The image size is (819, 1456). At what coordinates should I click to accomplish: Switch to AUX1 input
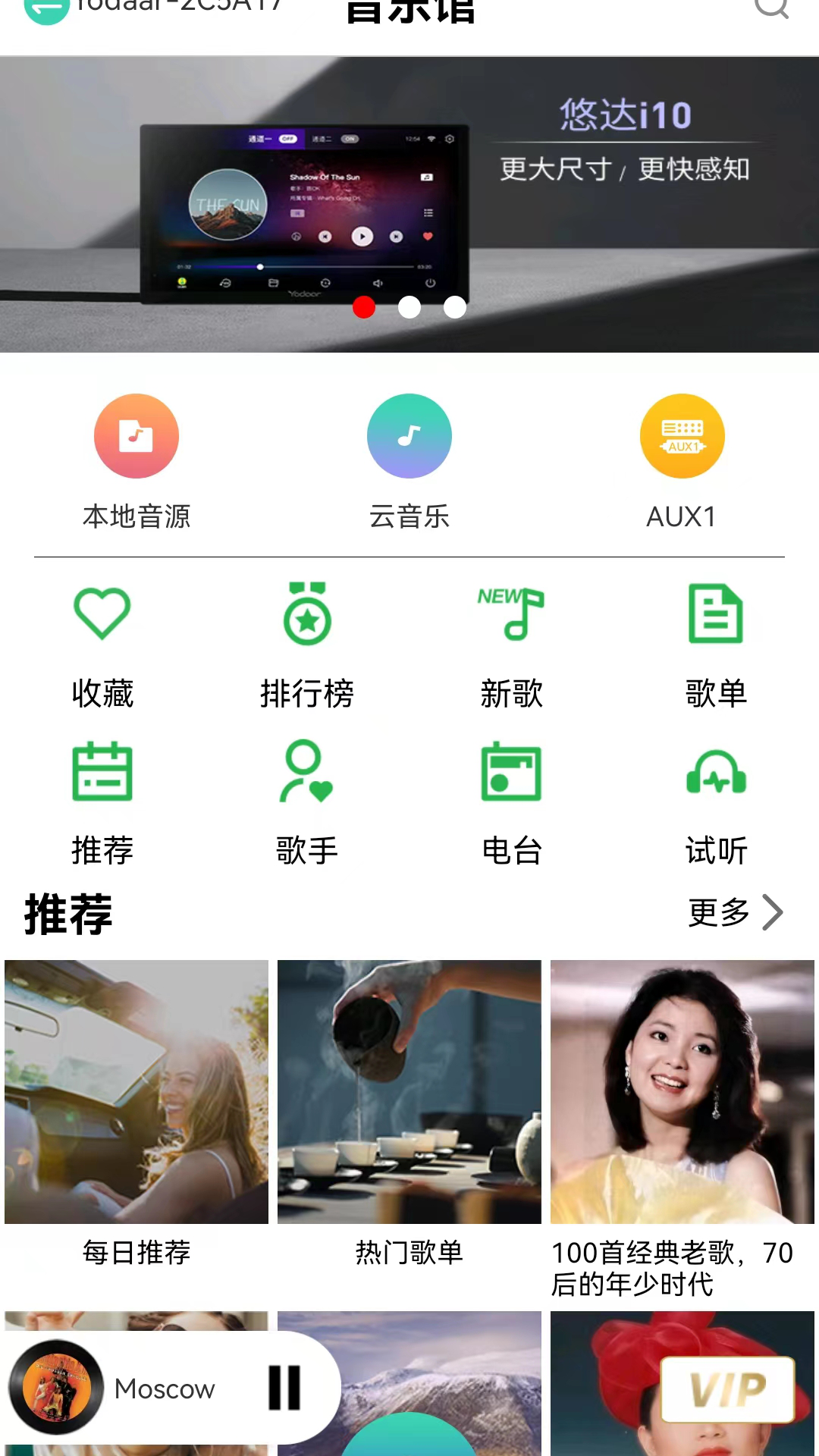(x=682, y=436)
